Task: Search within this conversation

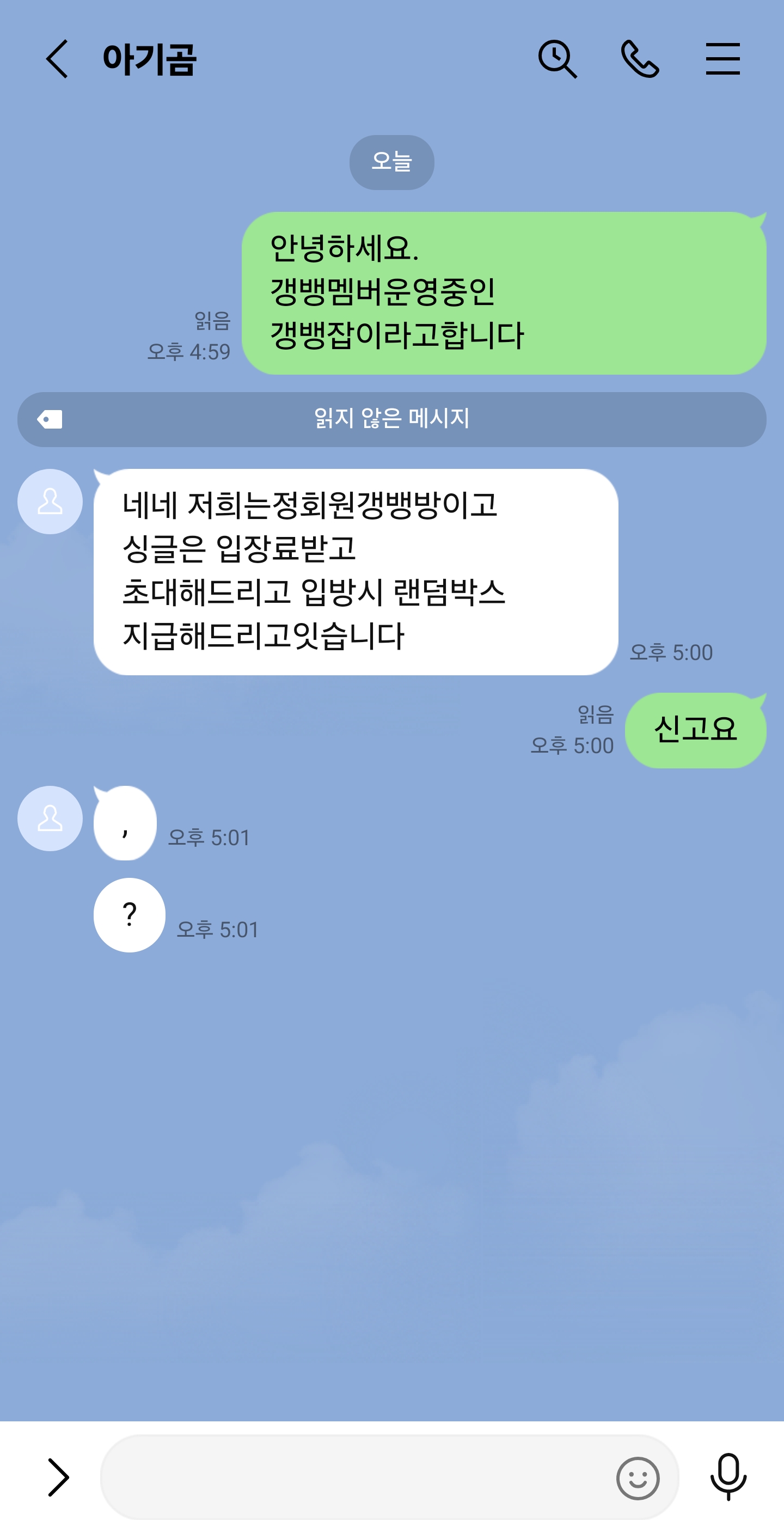Action: (x=558, y=59)
